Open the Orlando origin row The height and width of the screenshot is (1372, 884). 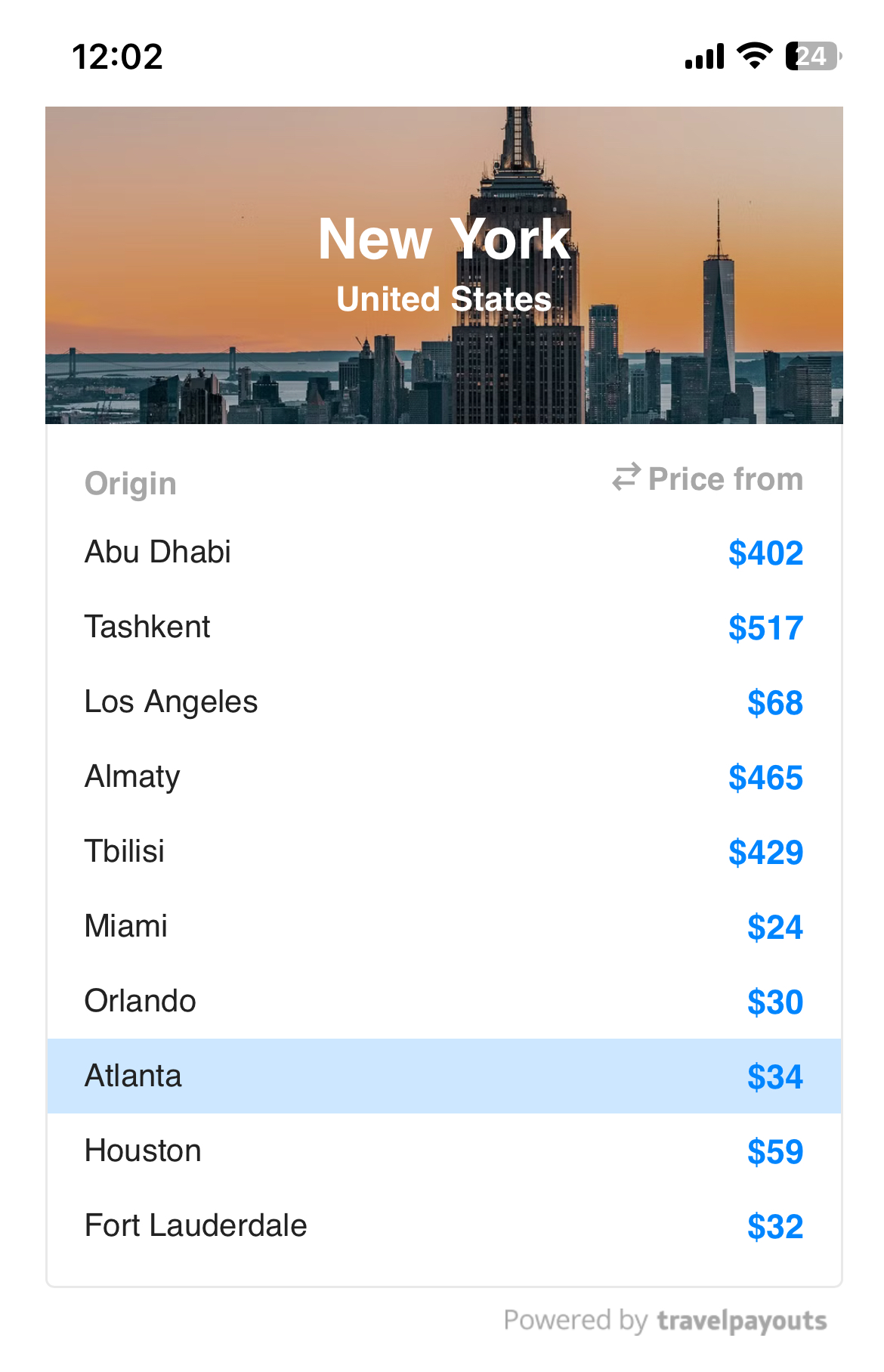tap(444, 1002)
